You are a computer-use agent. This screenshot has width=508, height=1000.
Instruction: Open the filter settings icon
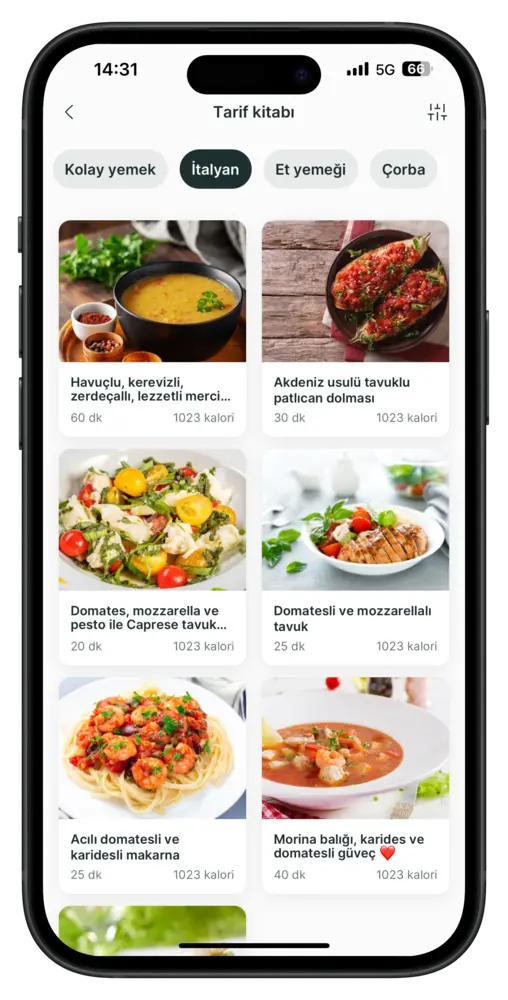tap(437, 112)
